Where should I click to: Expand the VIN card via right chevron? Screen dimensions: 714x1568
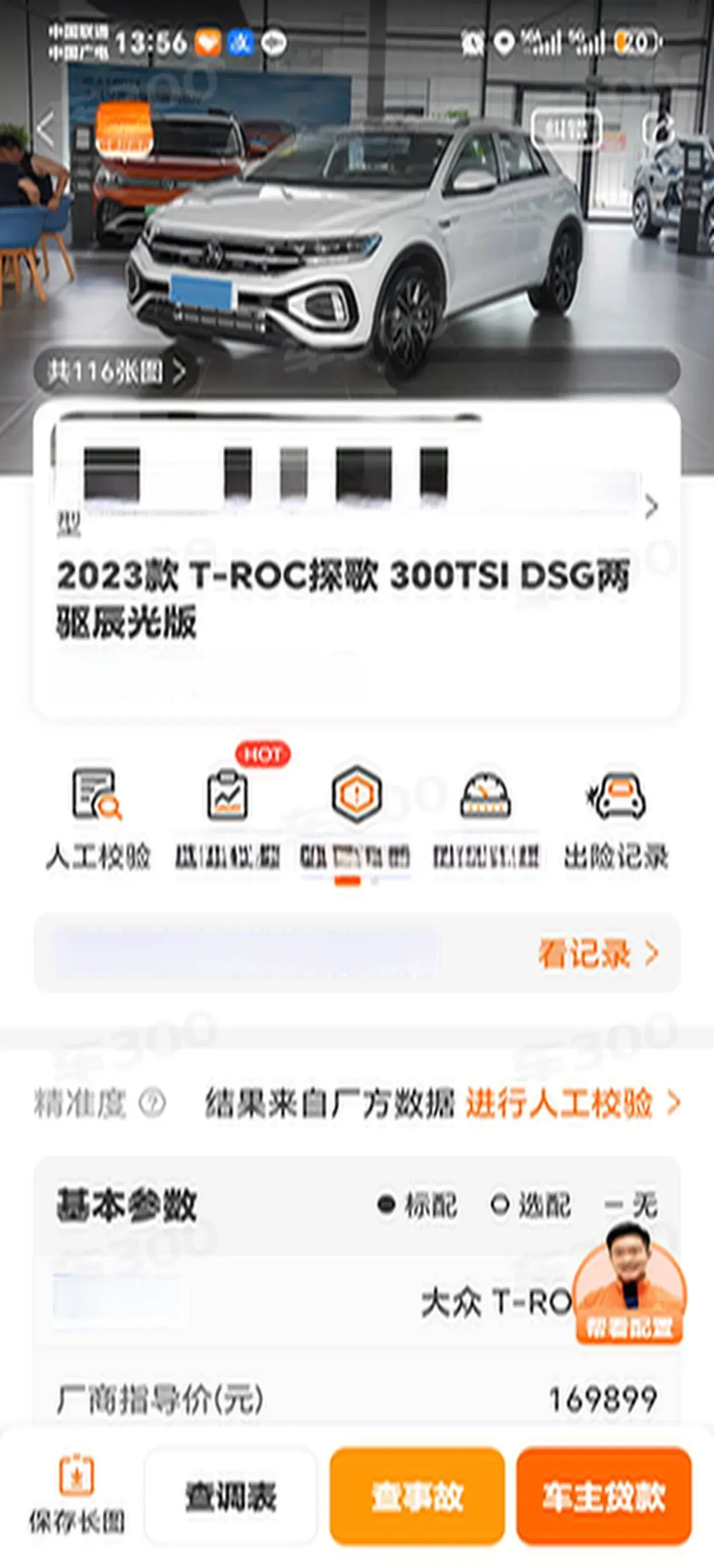coord(650,506)
